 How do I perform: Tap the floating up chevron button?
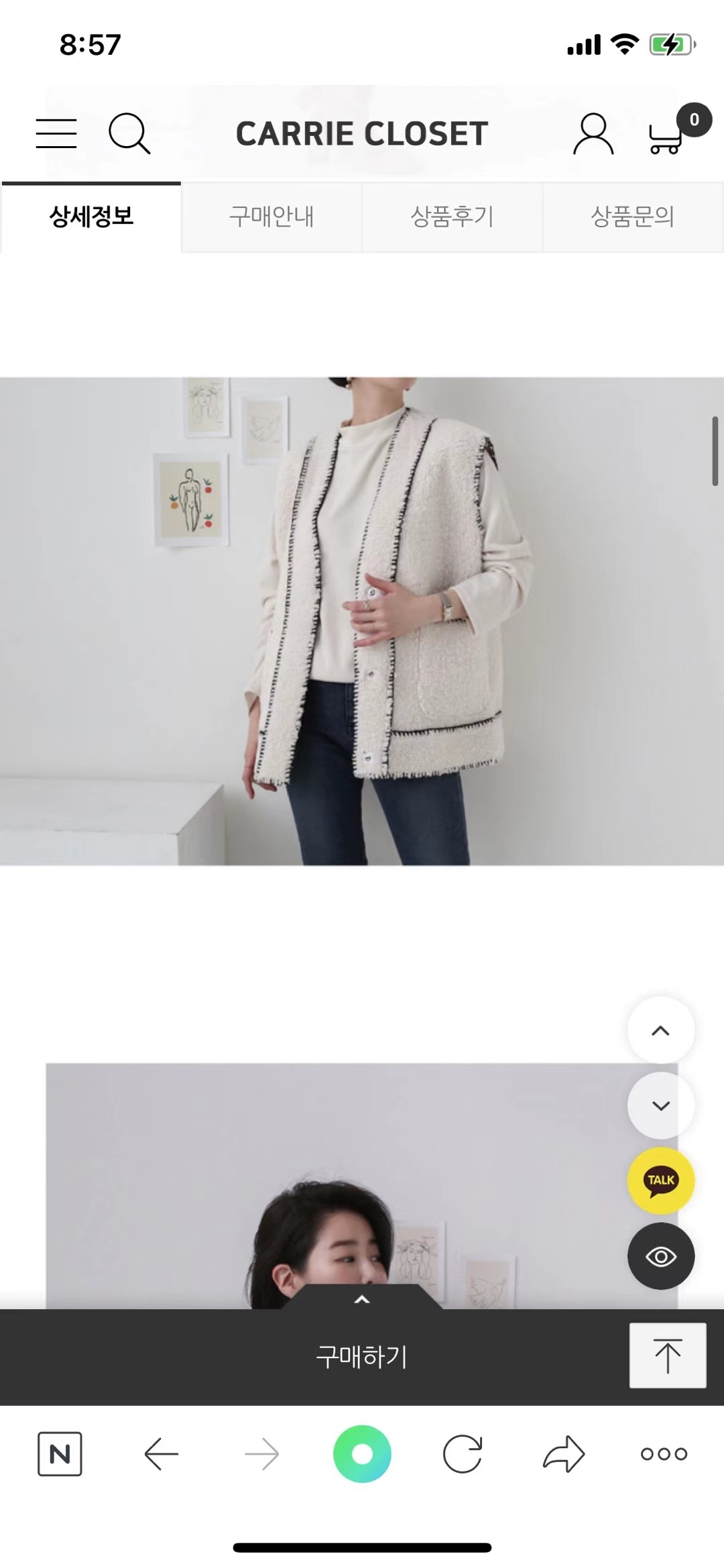point(660,1030)
